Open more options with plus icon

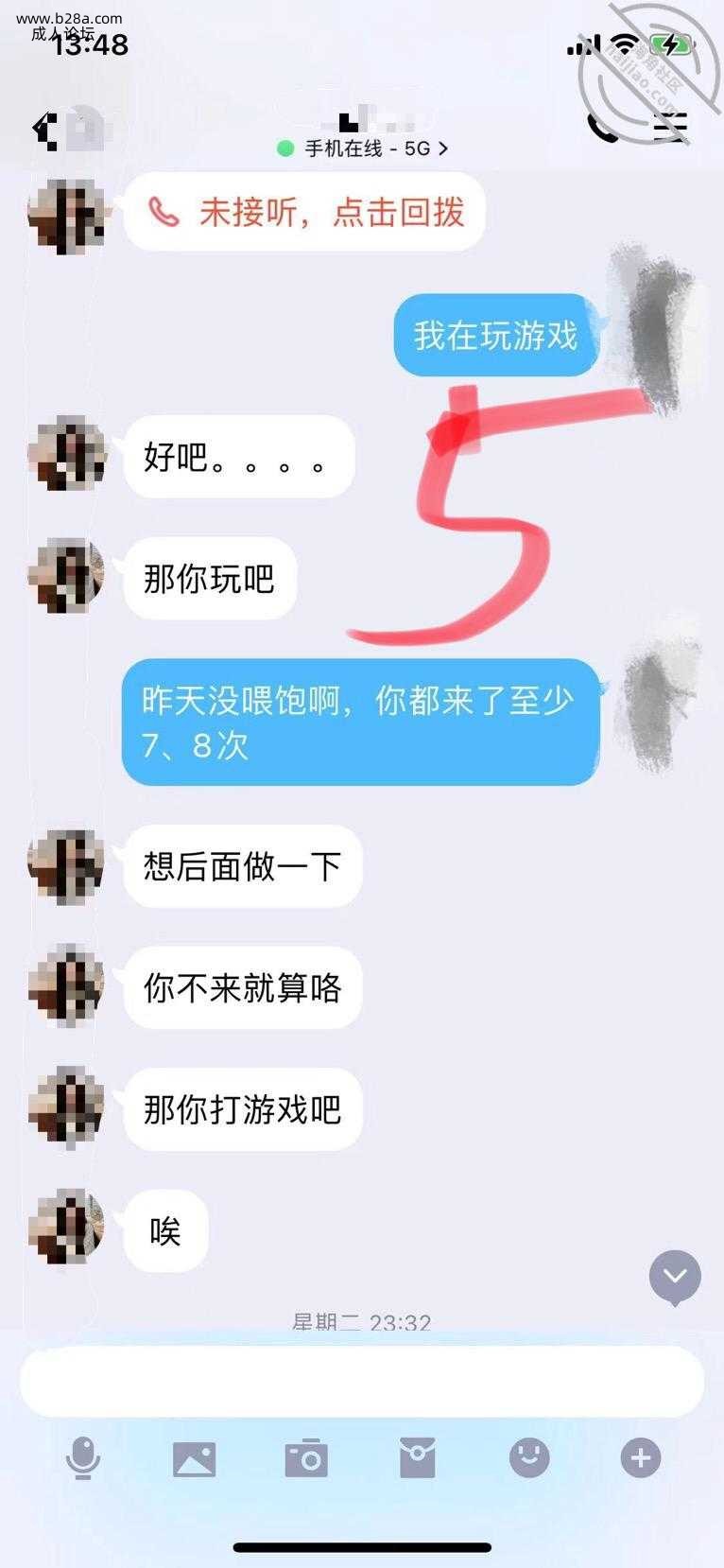click(641, 1457)
